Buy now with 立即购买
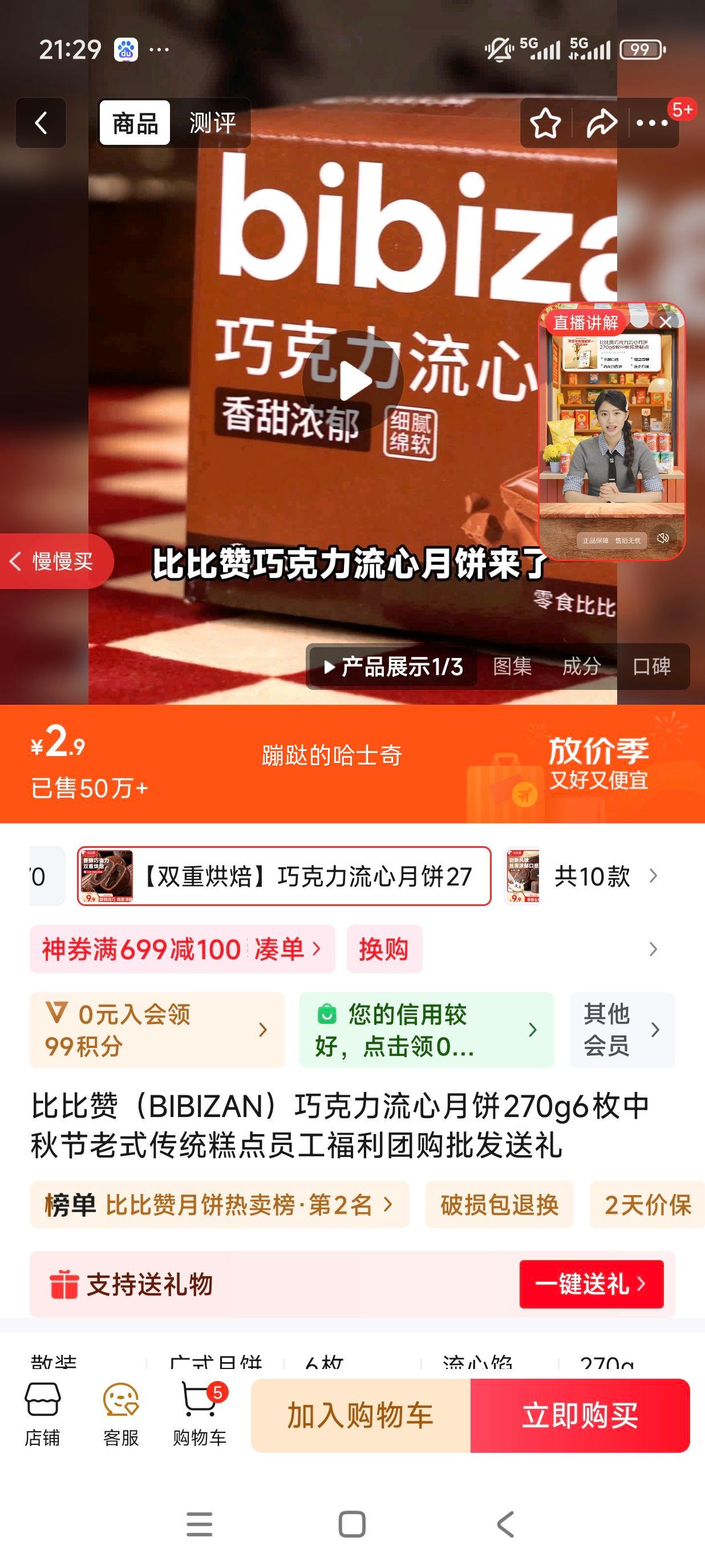The height and width of the screenshot is (1568, 705). tap(580, 1415)
